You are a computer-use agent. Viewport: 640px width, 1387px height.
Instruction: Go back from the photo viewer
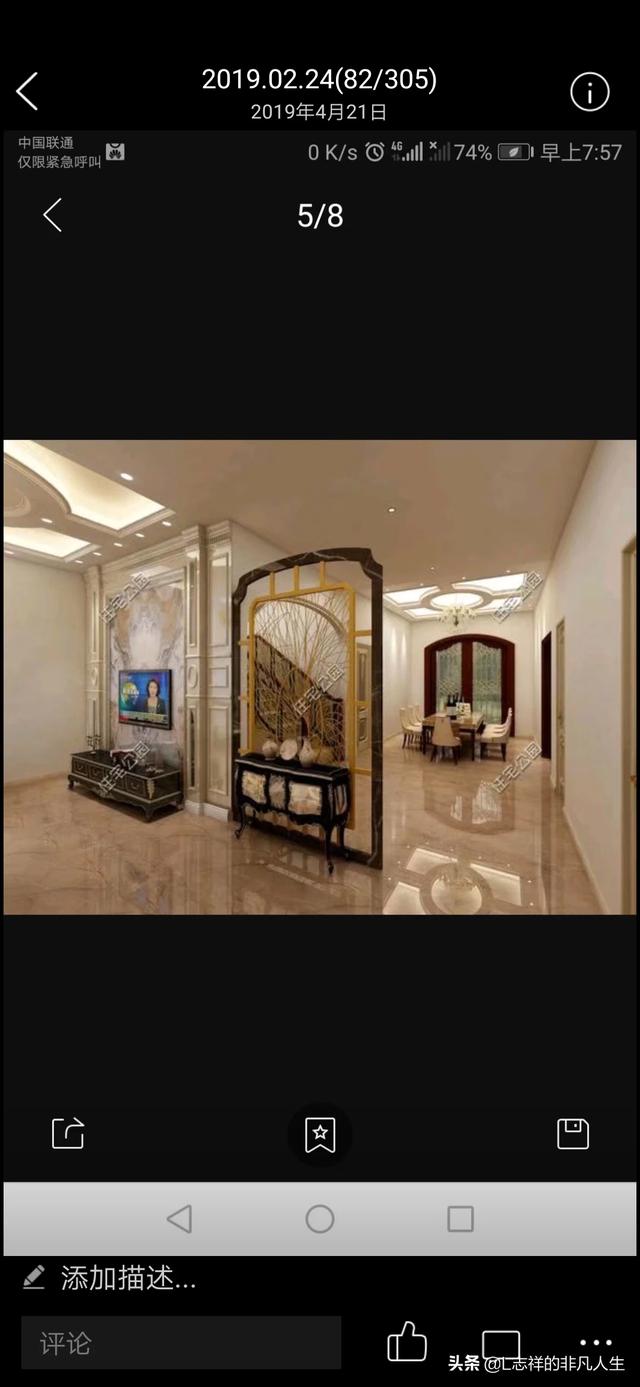coord(27,92)
